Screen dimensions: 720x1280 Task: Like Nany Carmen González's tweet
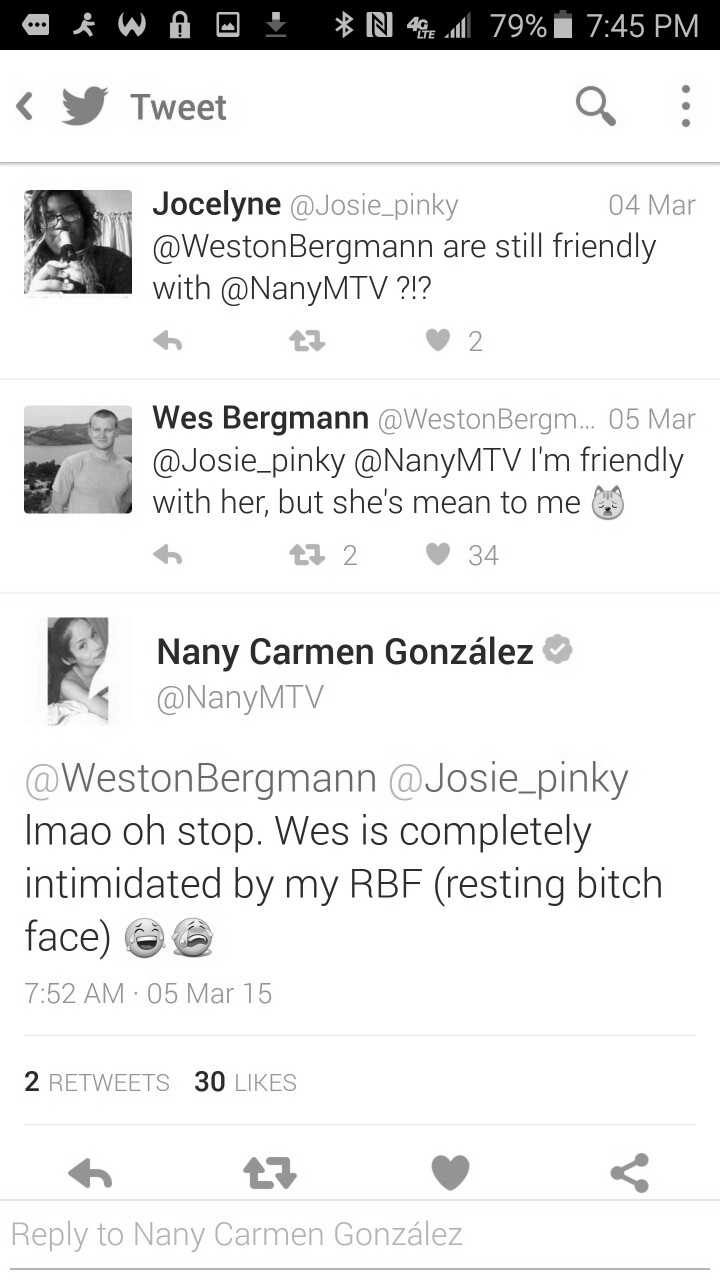click(x=450, y=1173)
